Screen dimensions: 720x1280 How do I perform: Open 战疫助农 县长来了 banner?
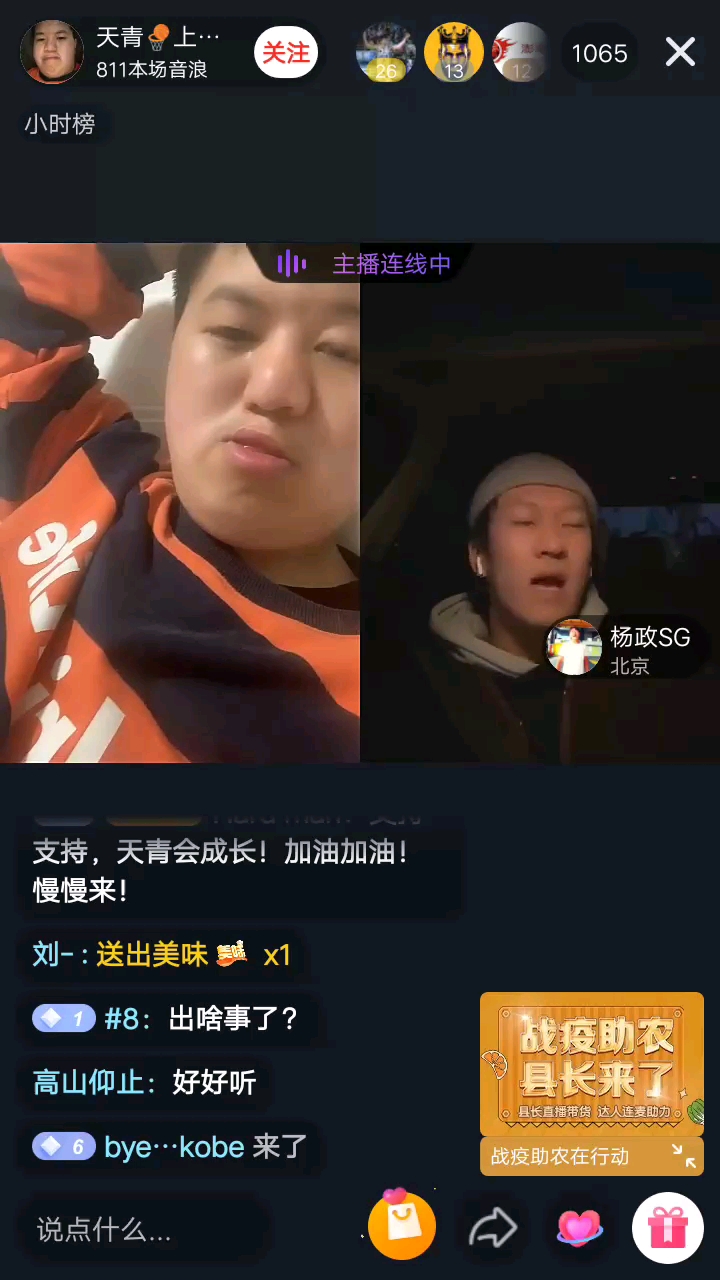tap(591, 1063)
